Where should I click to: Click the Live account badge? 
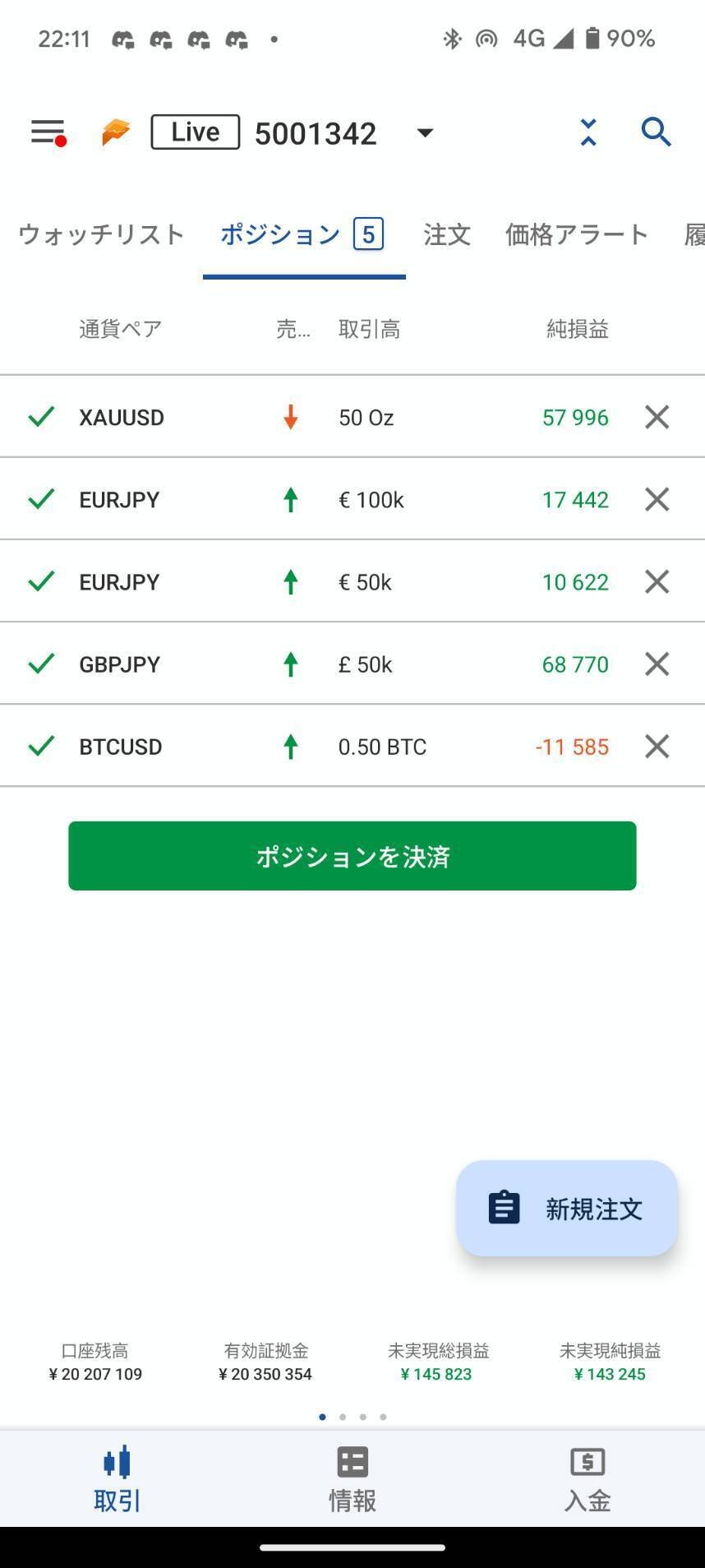coord(195,132)
